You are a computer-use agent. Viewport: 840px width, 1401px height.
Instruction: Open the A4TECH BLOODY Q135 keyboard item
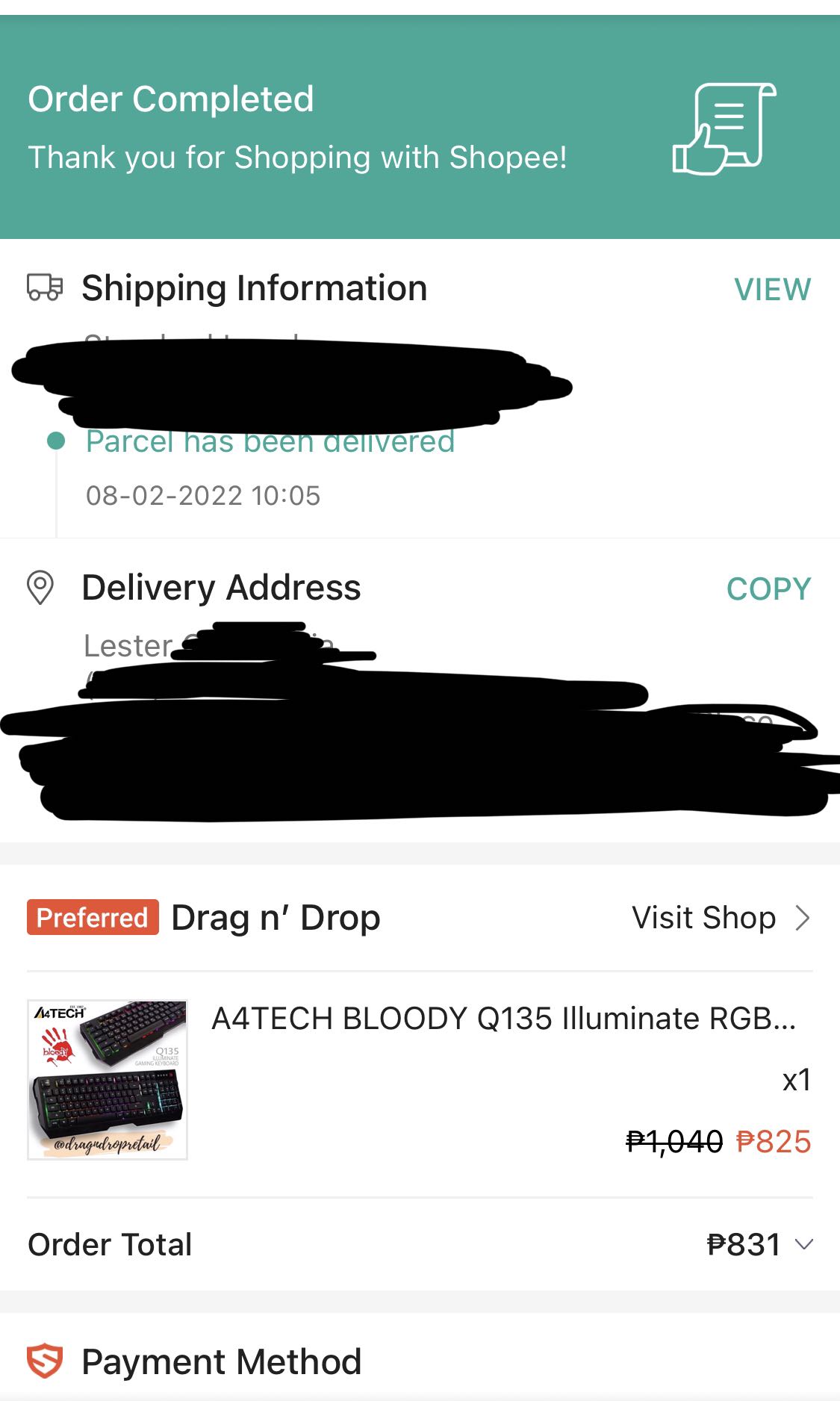503,1019
